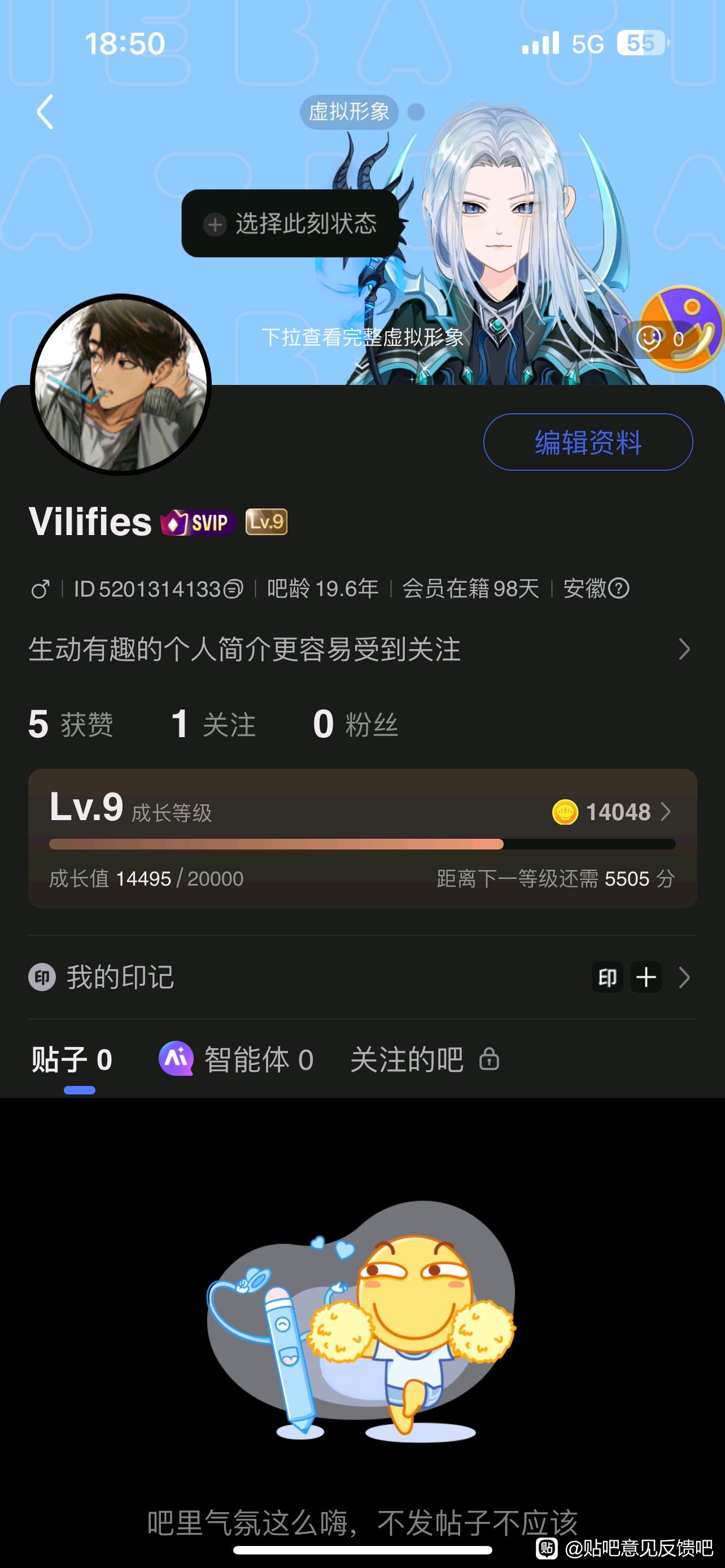
Task: Tap 选择此刻状态 to set a status
Action: 291,224
